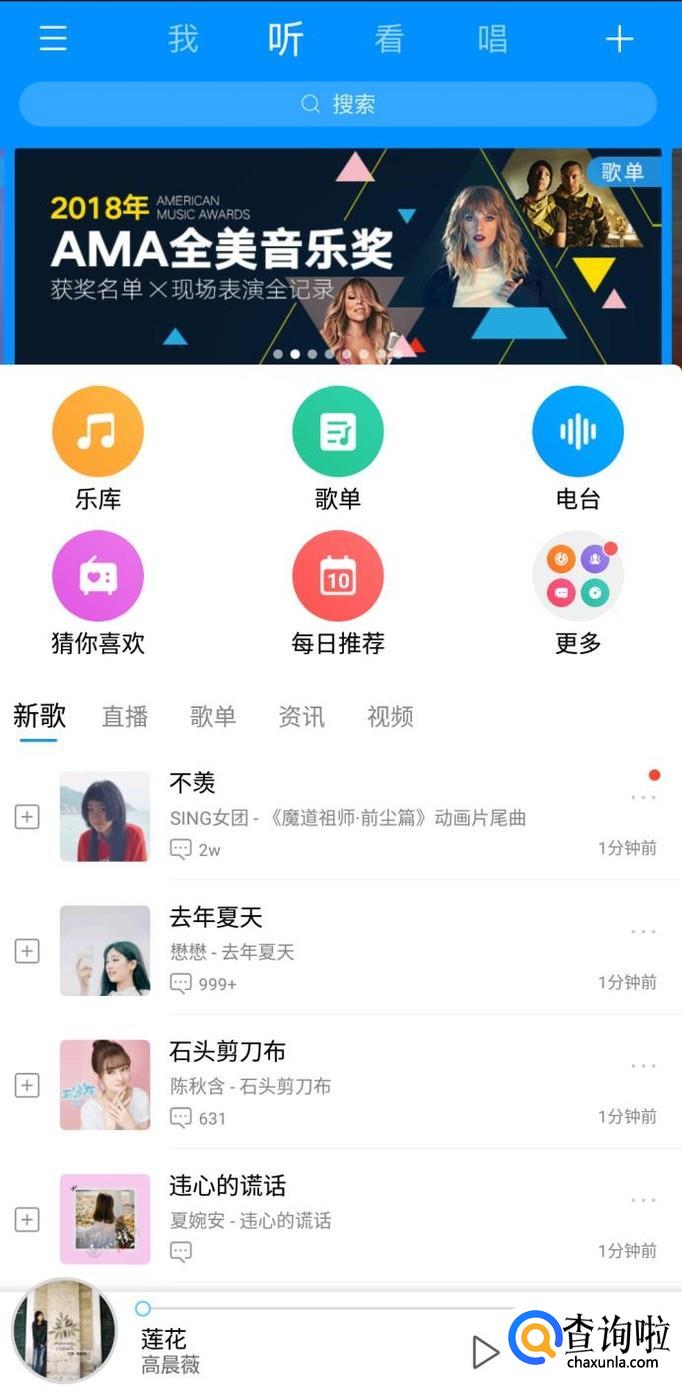Switch to the 直播 tab
The height and width of the screenshot is (1393, 682).
pyautogui.click(x=125, y=716)
